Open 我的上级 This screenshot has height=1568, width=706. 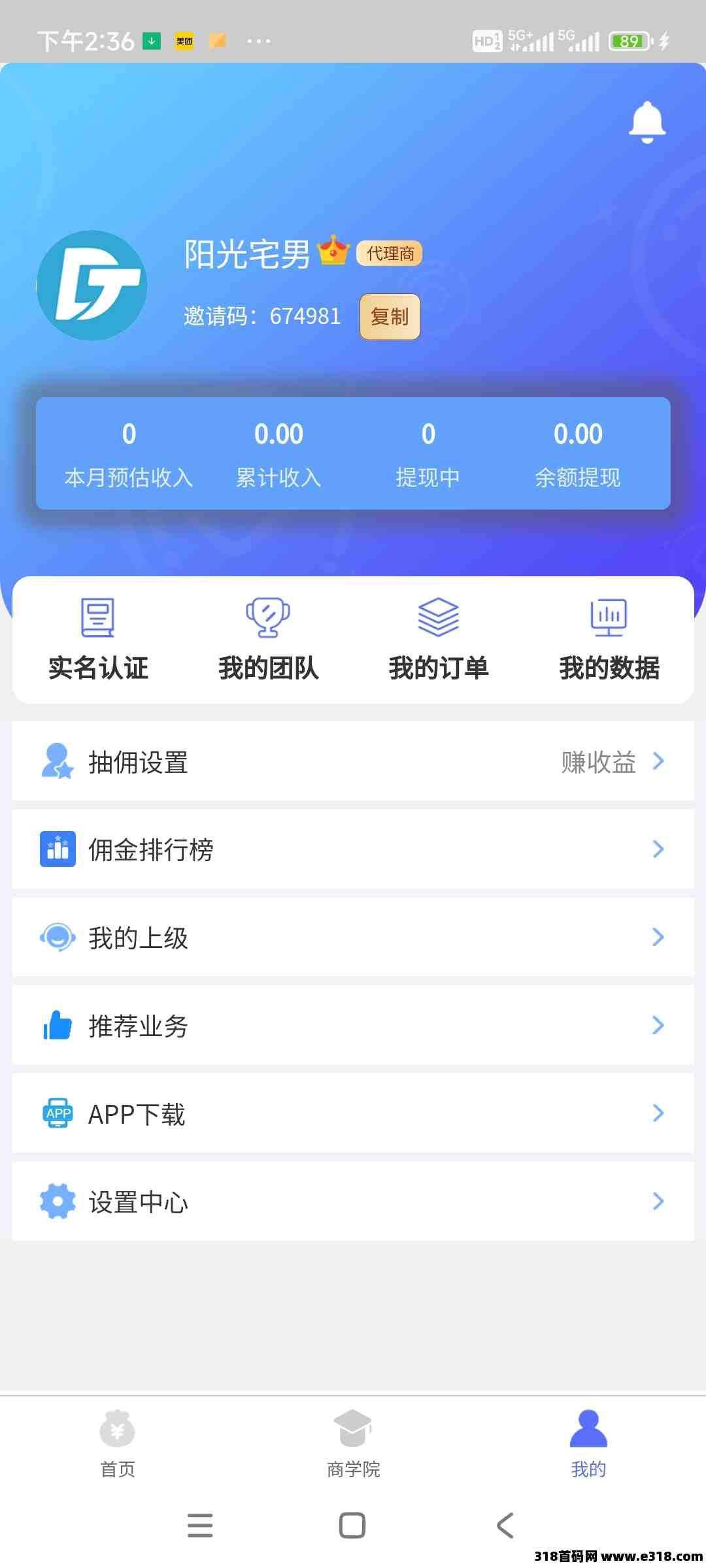pos(353,938)
